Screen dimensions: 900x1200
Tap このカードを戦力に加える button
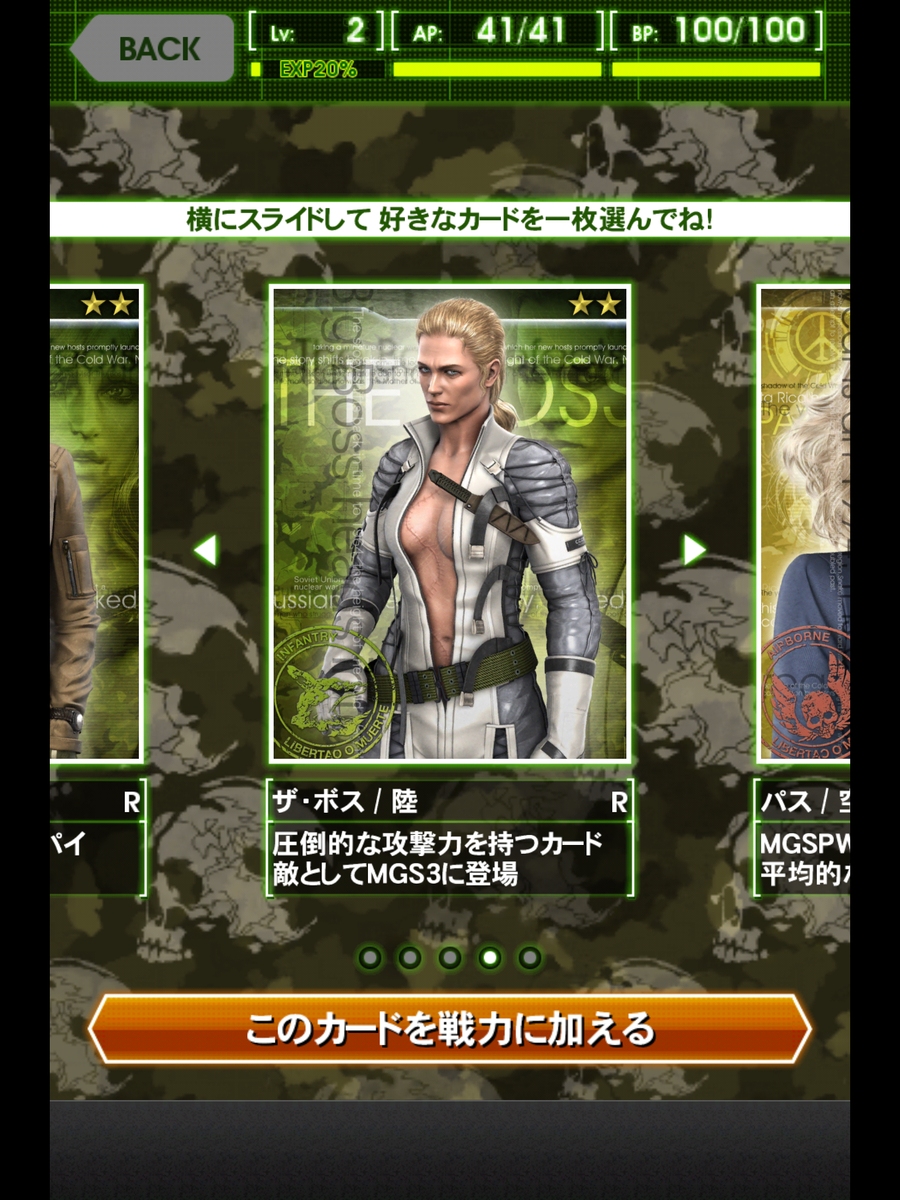tap(450, 1029)
